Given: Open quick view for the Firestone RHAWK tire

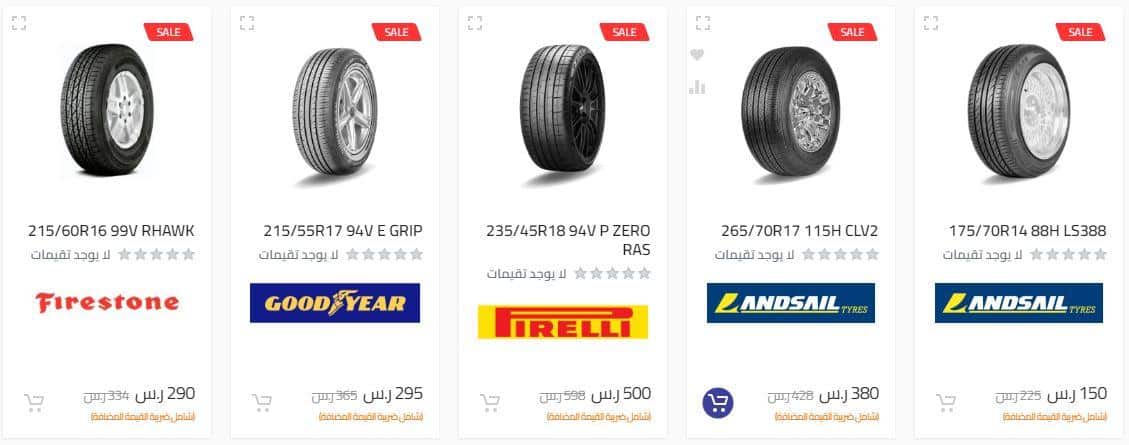Looking at the screenshot, I should pyautogui.click(x=19, y=22).
